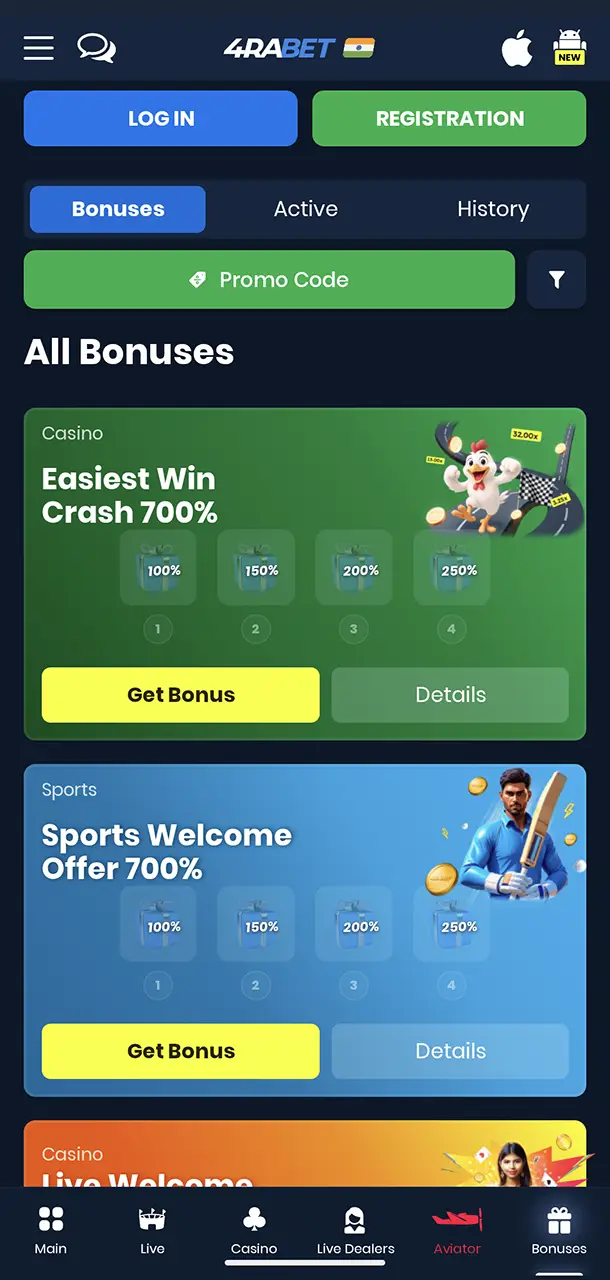Launch the Aviator game tab
Image resolution: width=610 pixels, height=1280 pixels.
(x=457, y=1231)
